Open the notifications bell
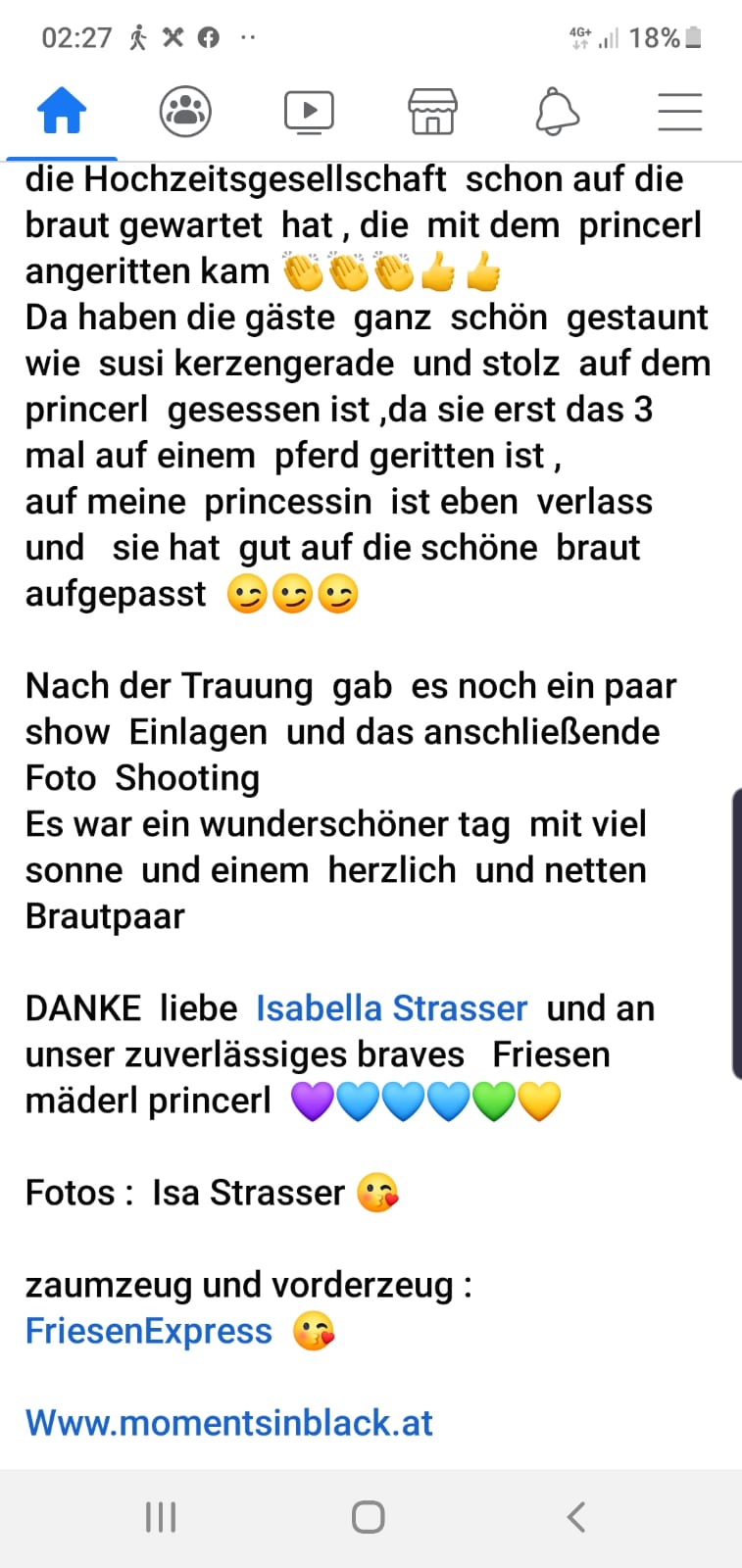This screenshot has width=742, height=1568. pos(557,111)
